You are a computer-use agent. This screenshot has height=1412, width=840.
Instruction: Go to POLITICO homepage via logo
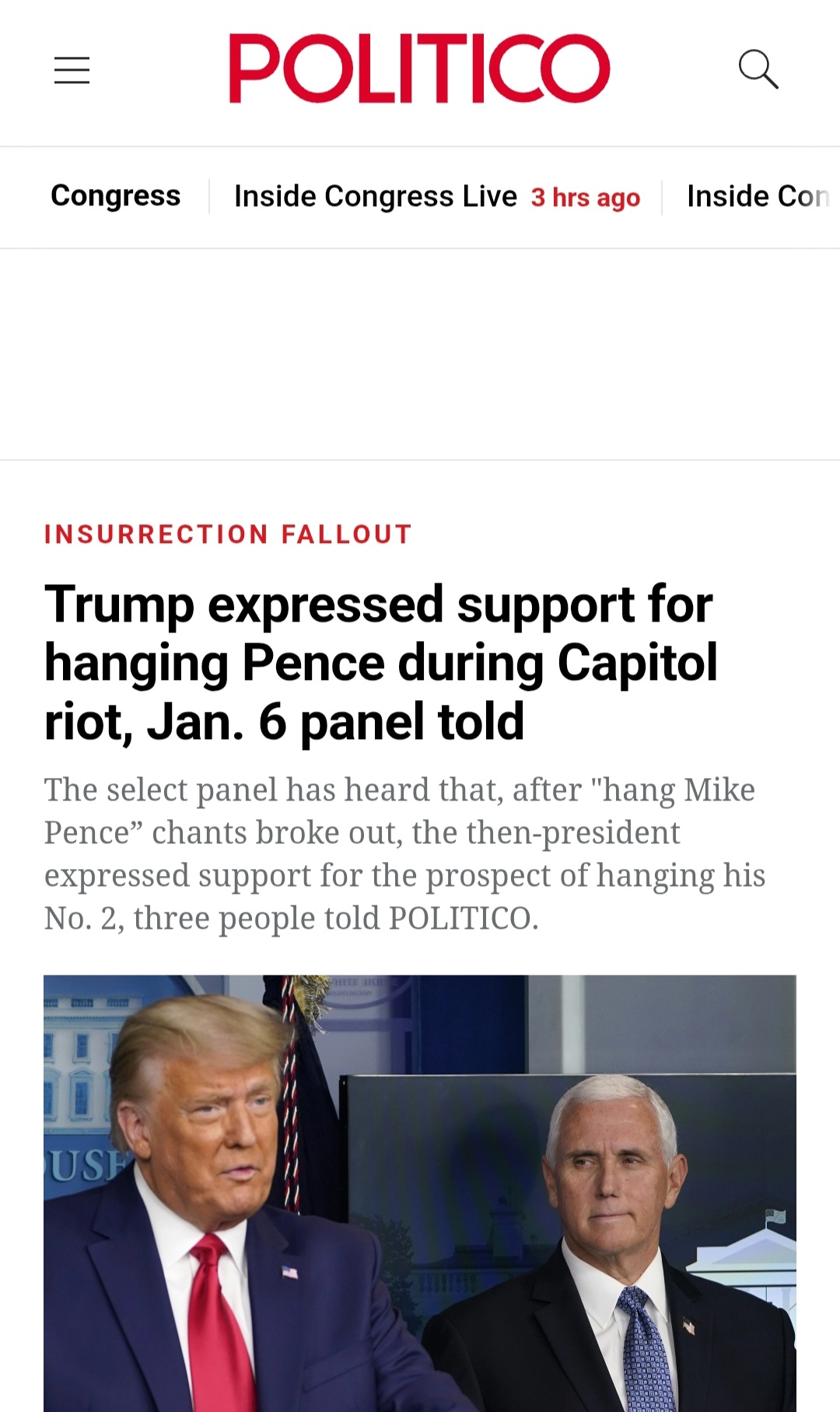[x=419, y=68]
